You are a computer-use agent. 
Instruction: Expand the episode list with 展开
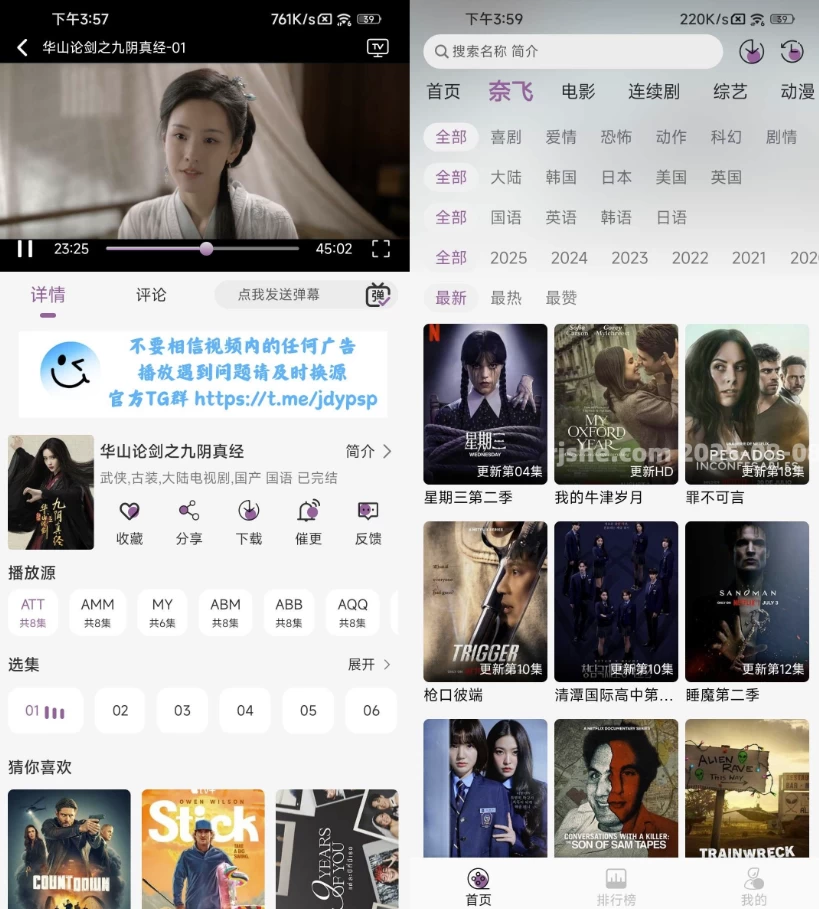pyautogui.click(x=369, y=664)
